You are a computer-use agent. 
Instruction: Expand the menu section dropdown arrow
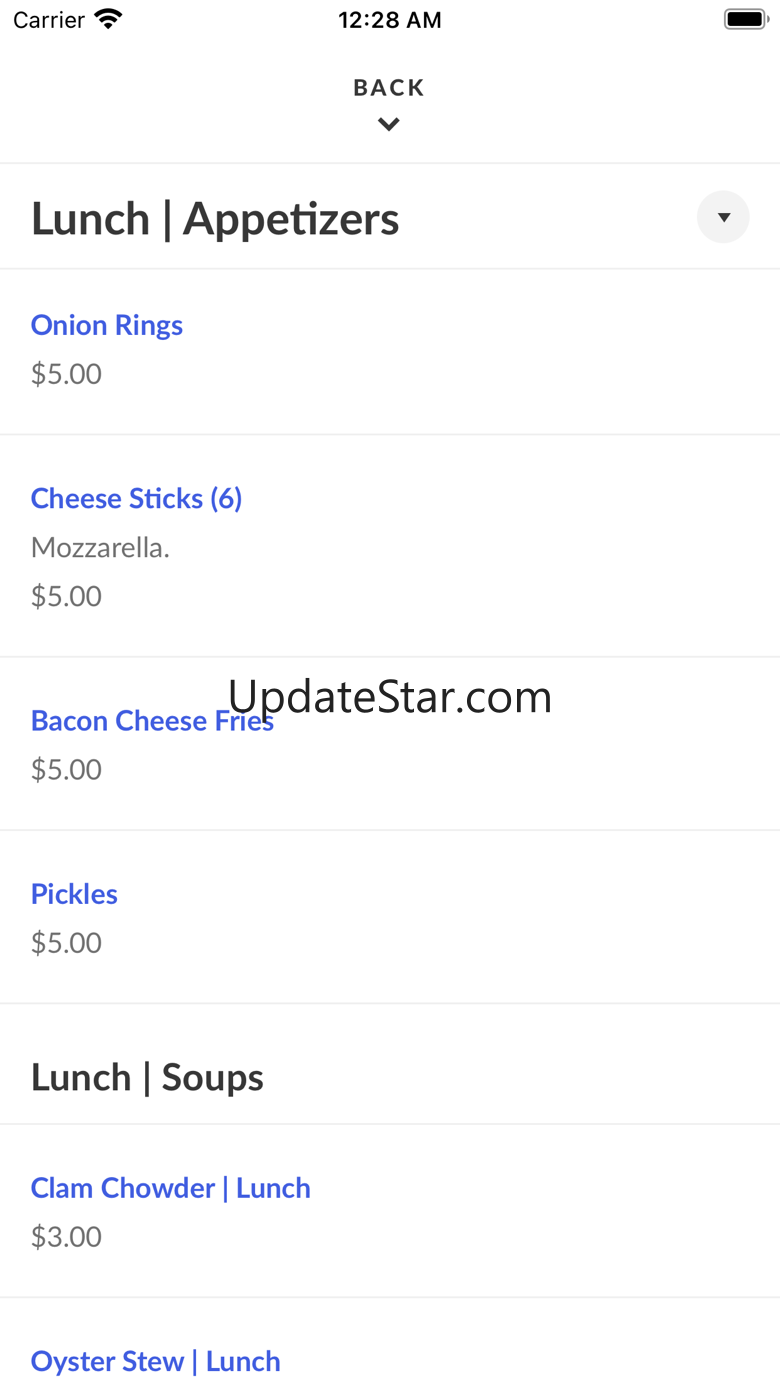(723, 217)
